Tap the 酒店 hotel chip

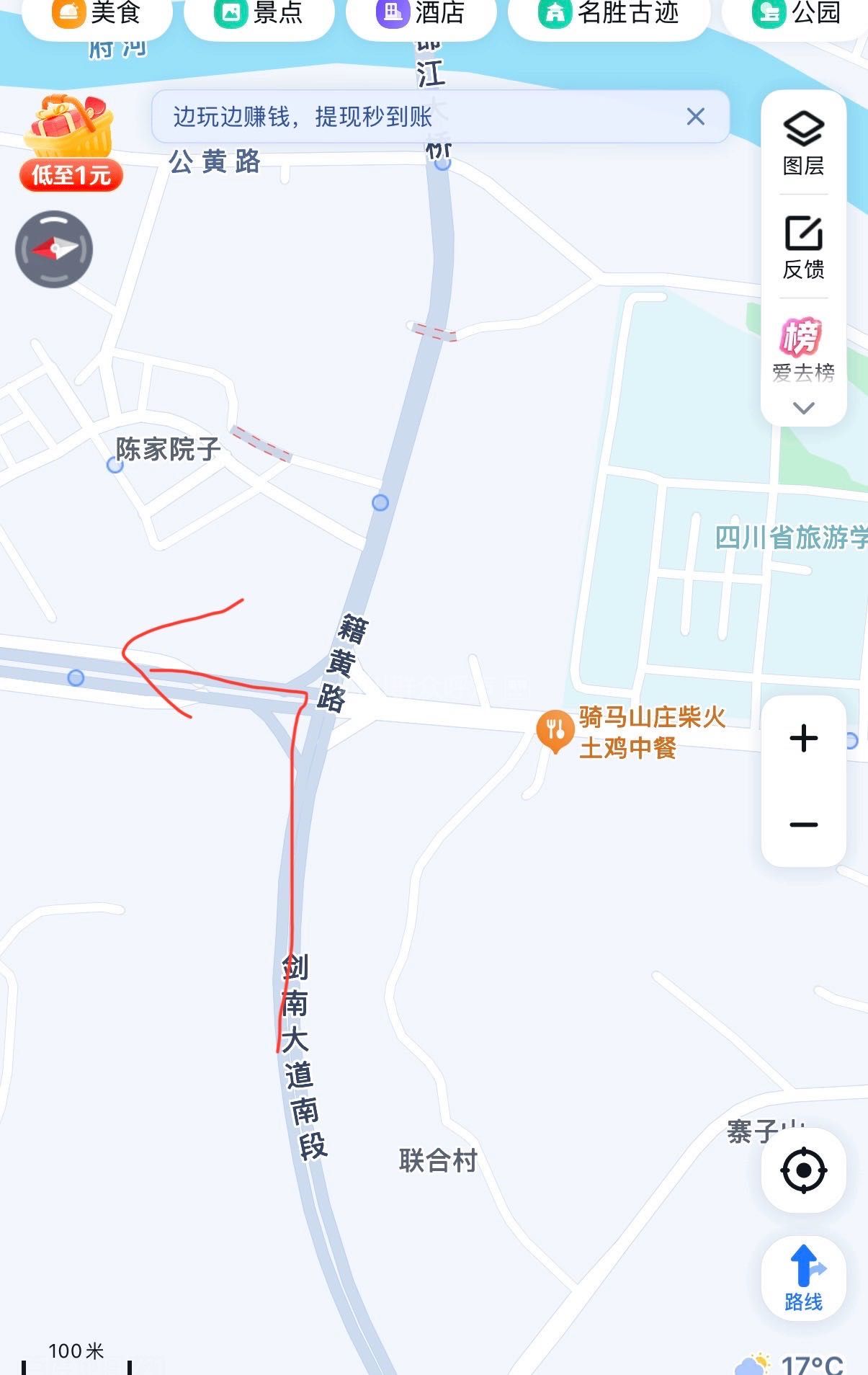[x=421, y=13]
